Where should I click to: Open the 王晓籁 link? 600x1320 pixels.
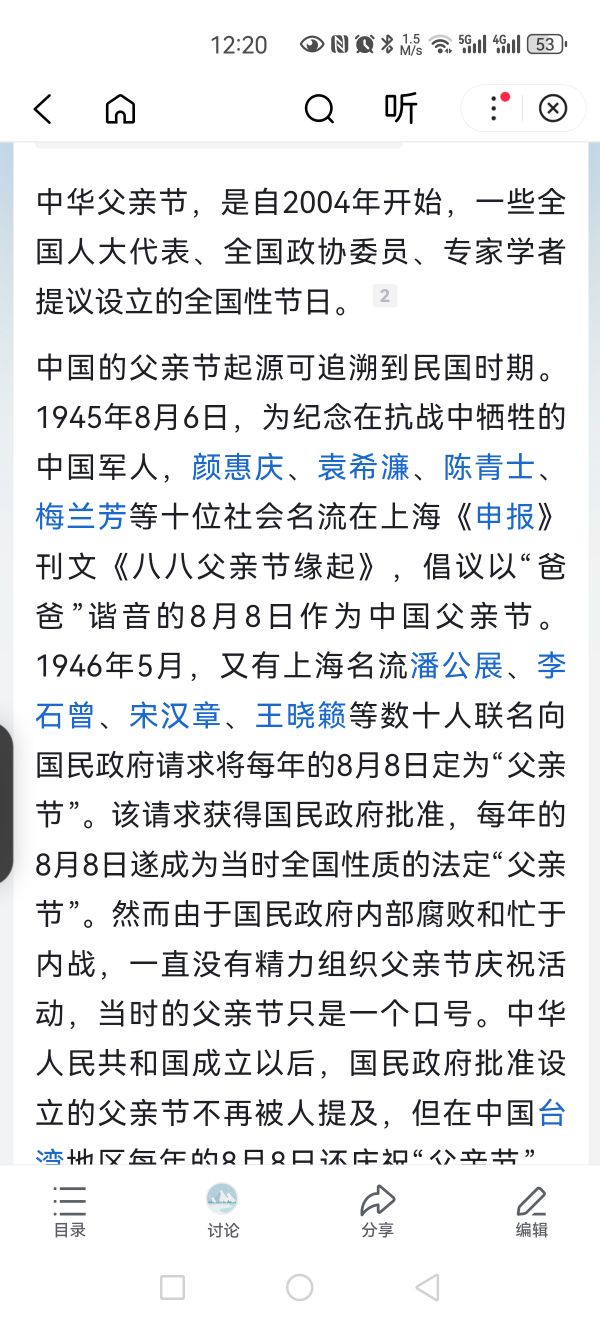point(300,716)
